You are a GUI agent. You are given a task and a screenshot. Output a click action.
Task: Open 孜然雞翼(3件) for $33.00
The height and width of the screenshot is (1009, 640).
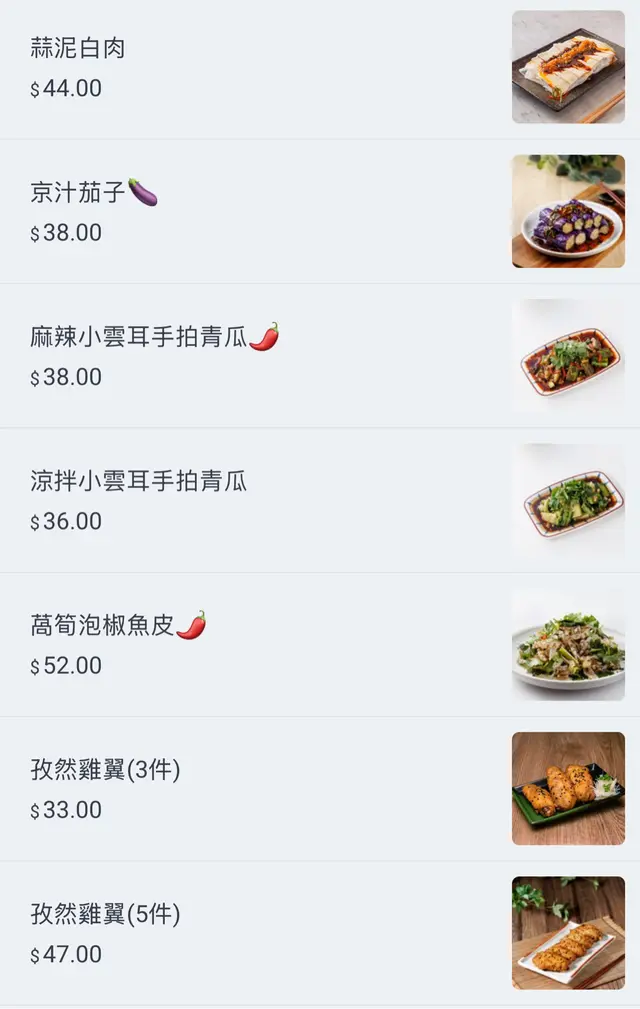(x=105, y=770)
